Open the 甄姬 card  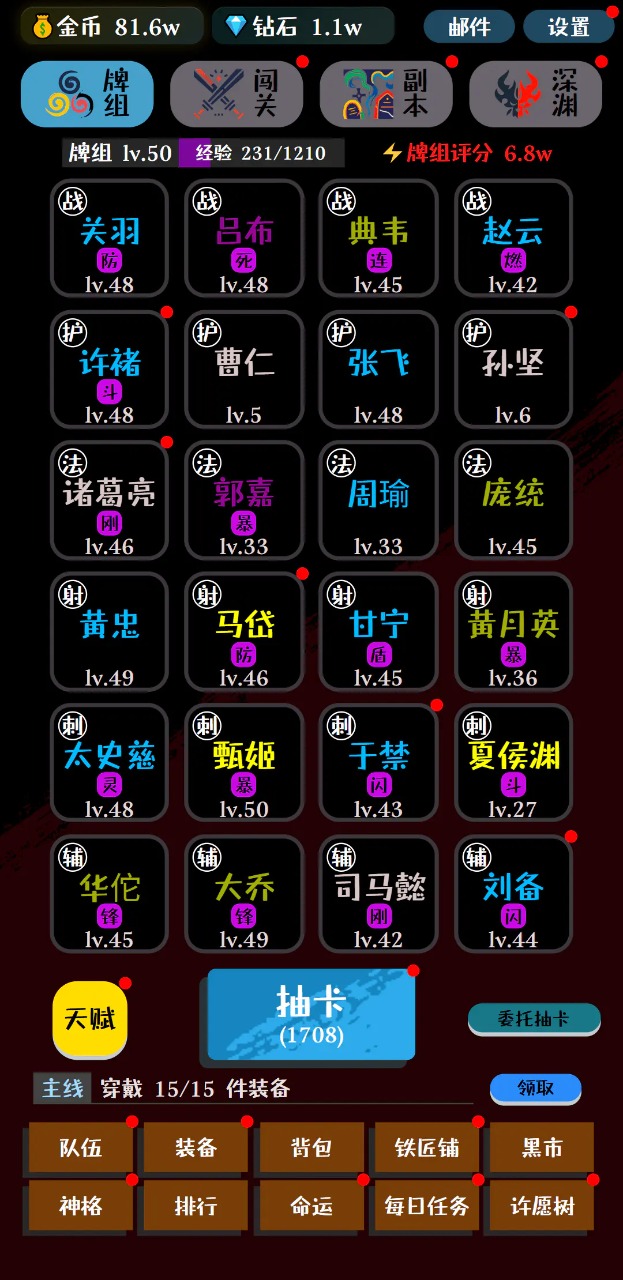click(244, 762)
